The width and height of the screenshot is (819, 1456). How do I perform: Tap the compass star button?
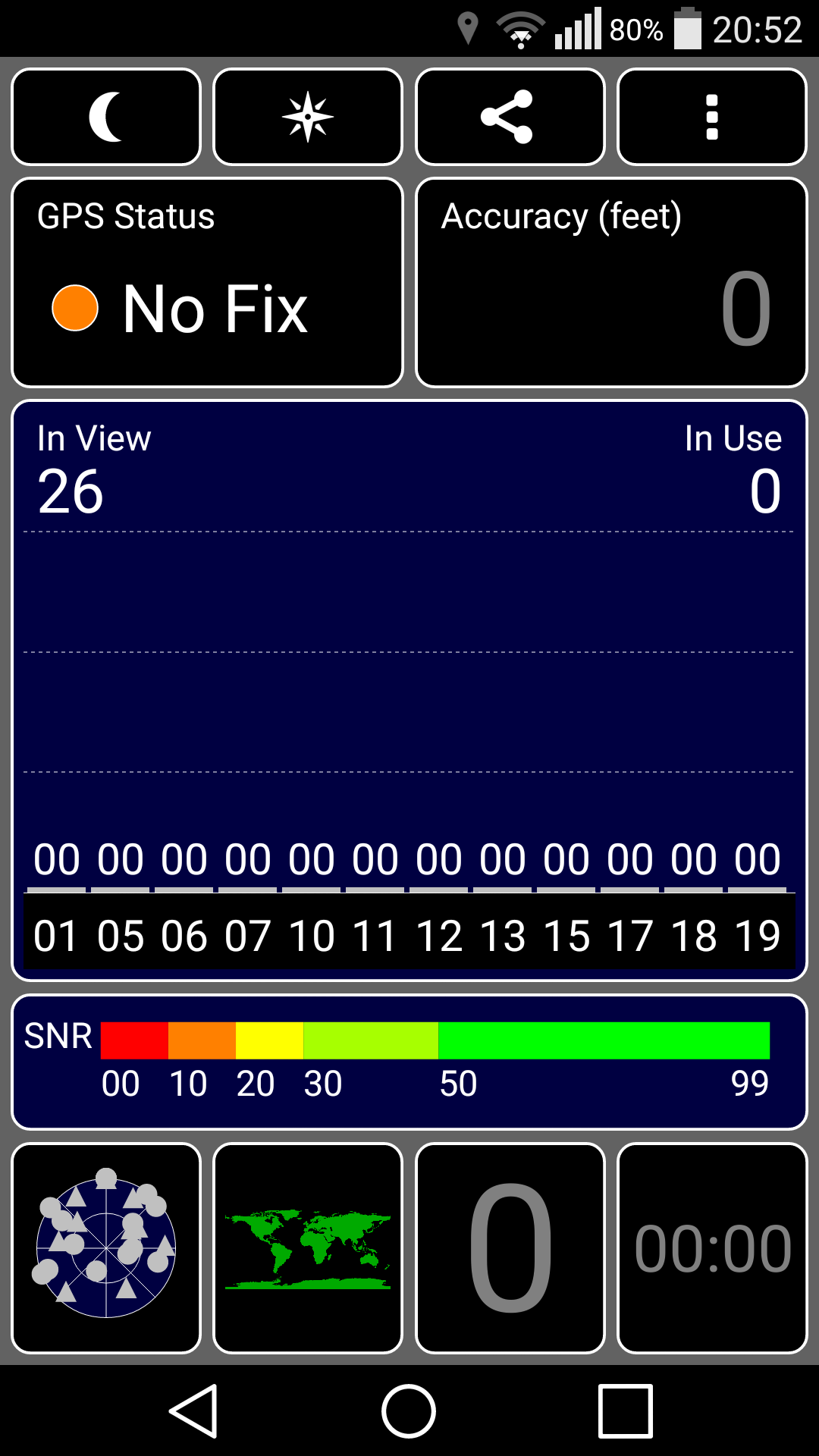coord(308,117)
